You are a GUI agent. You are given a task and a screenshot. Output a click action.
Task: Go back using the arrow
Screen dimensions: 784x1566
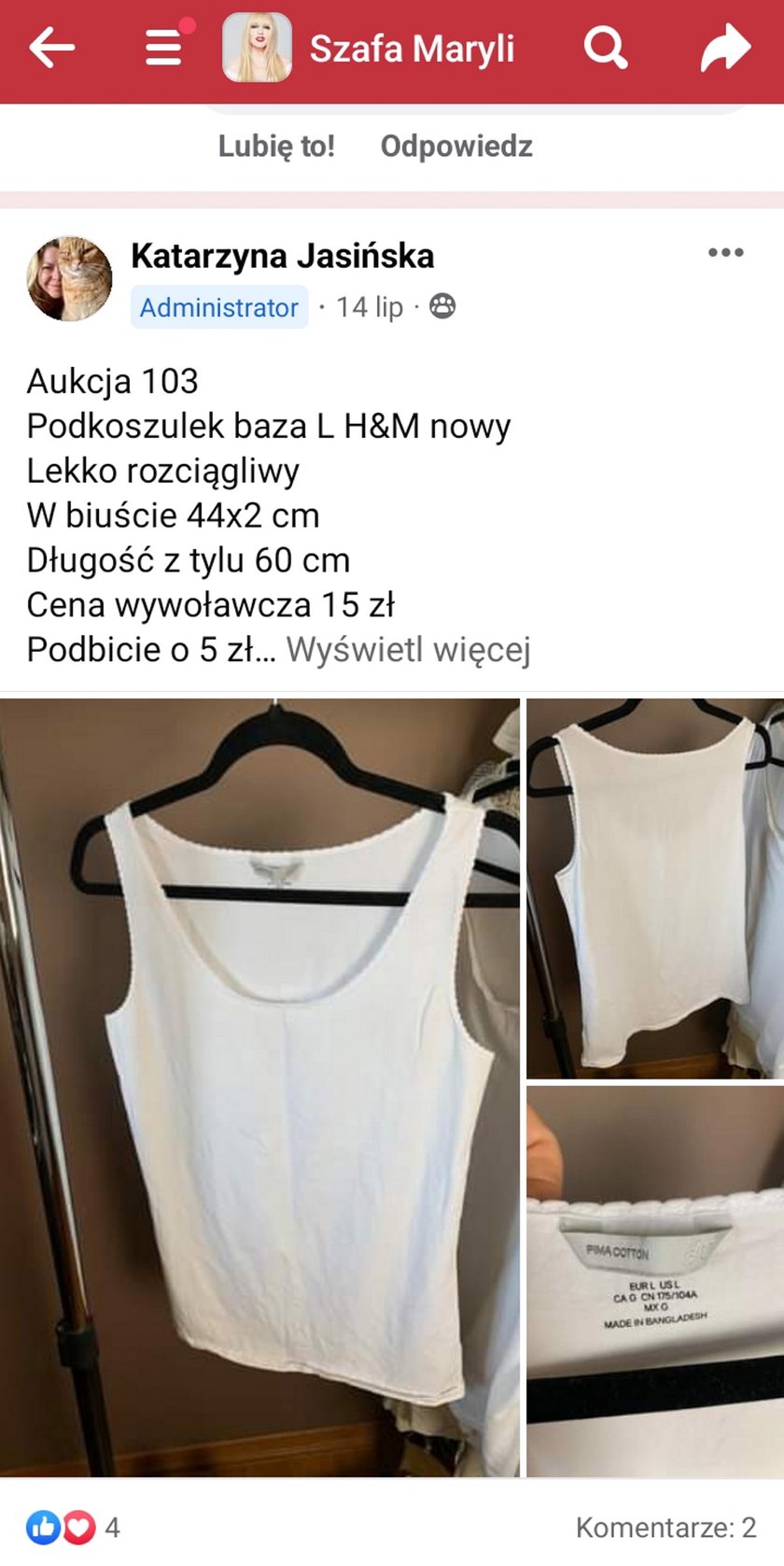click(51, 49)
